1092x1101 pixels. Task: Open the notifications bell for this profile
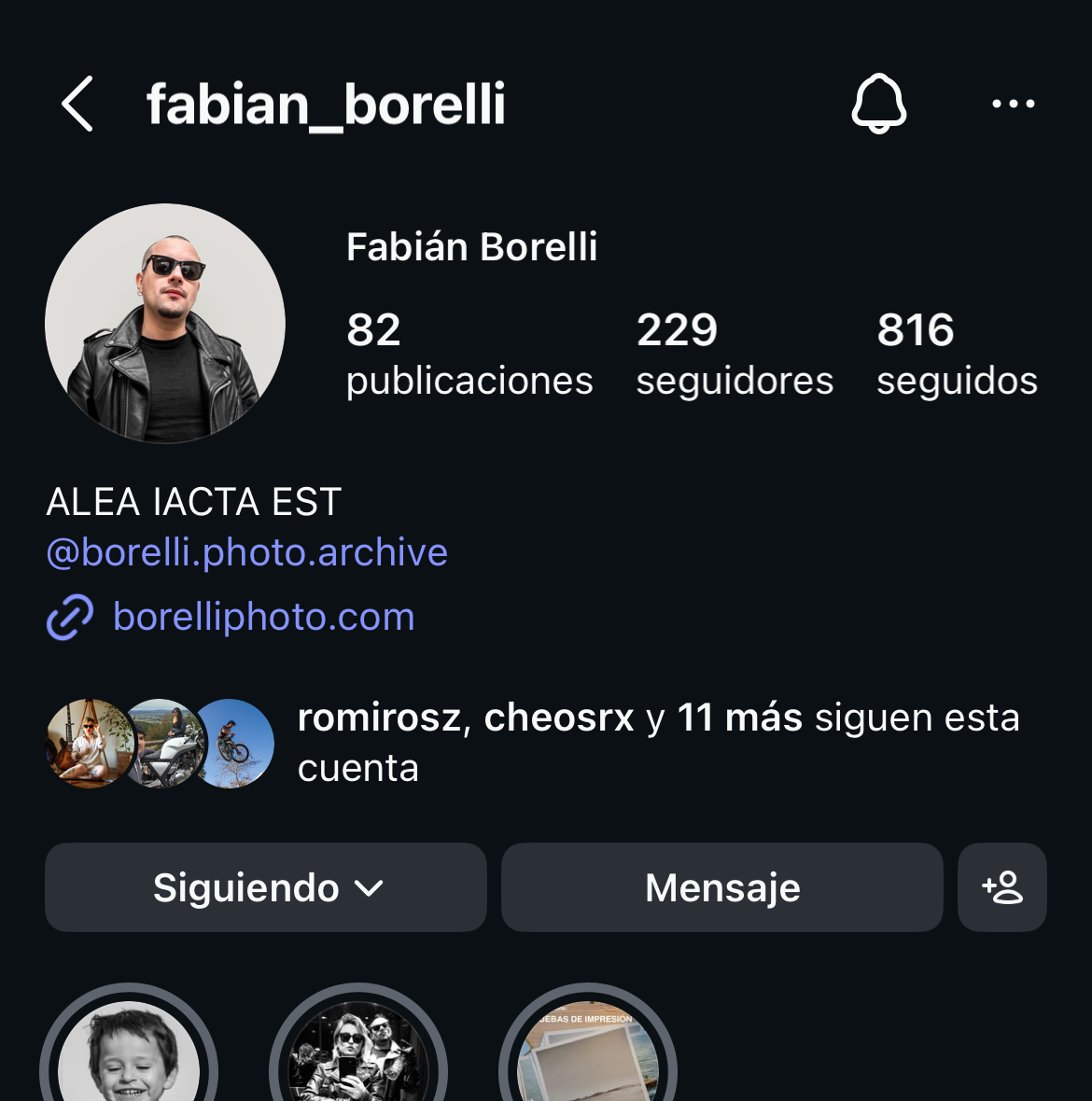(x=878, y=104)
